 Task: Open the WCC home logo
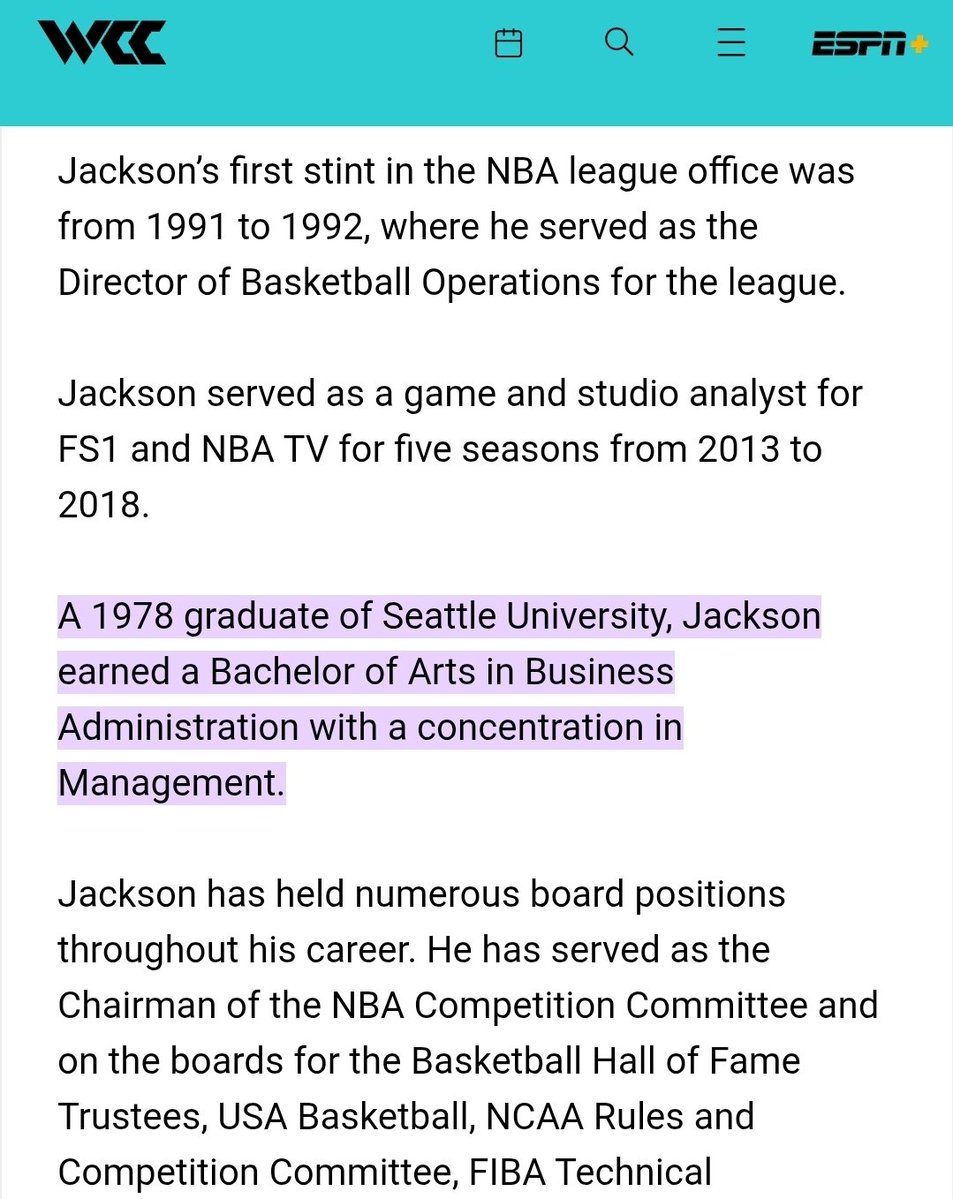101,44
